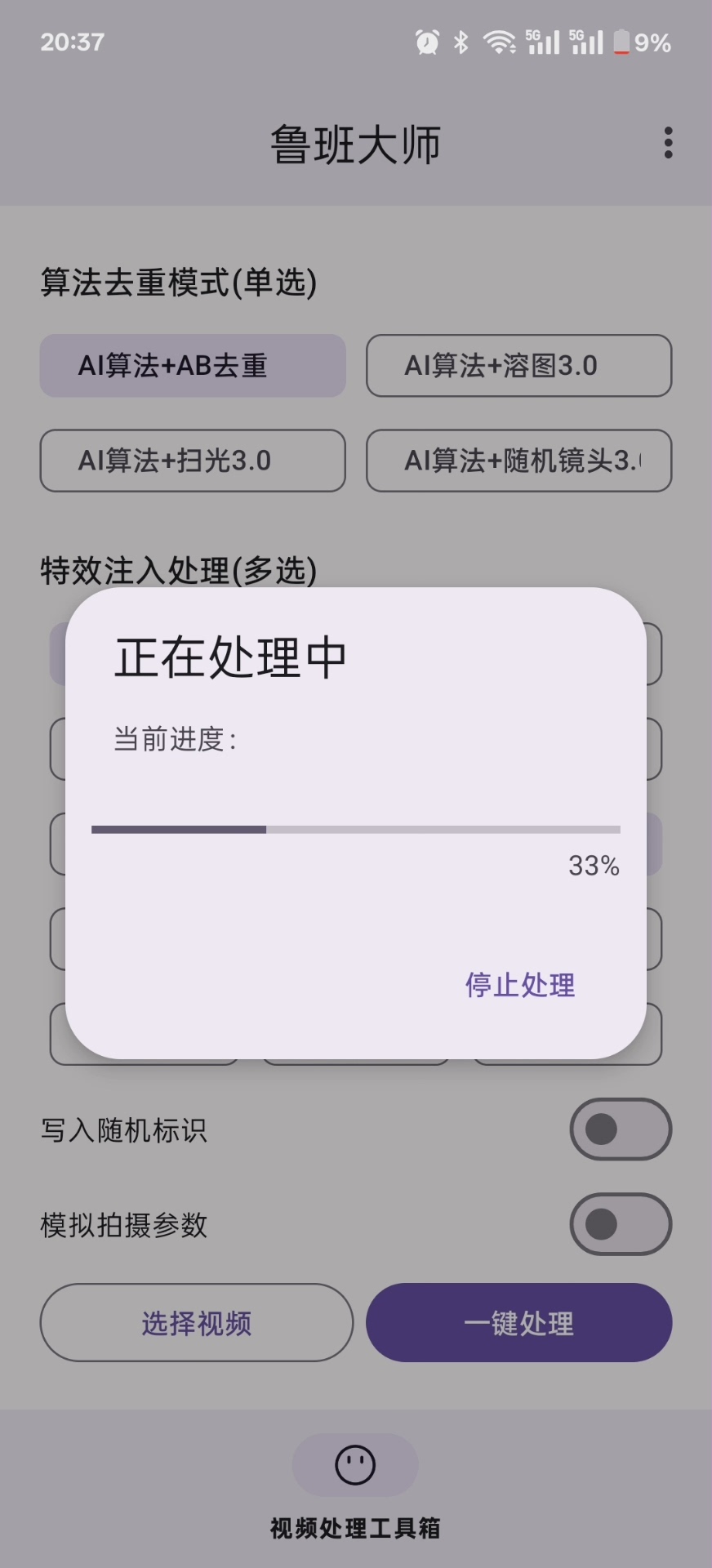Choose AI算法+随机镜头3.0 mode
Viewport: 712px width, 1568px height.
pyautogui.click(x=518, y=461)
